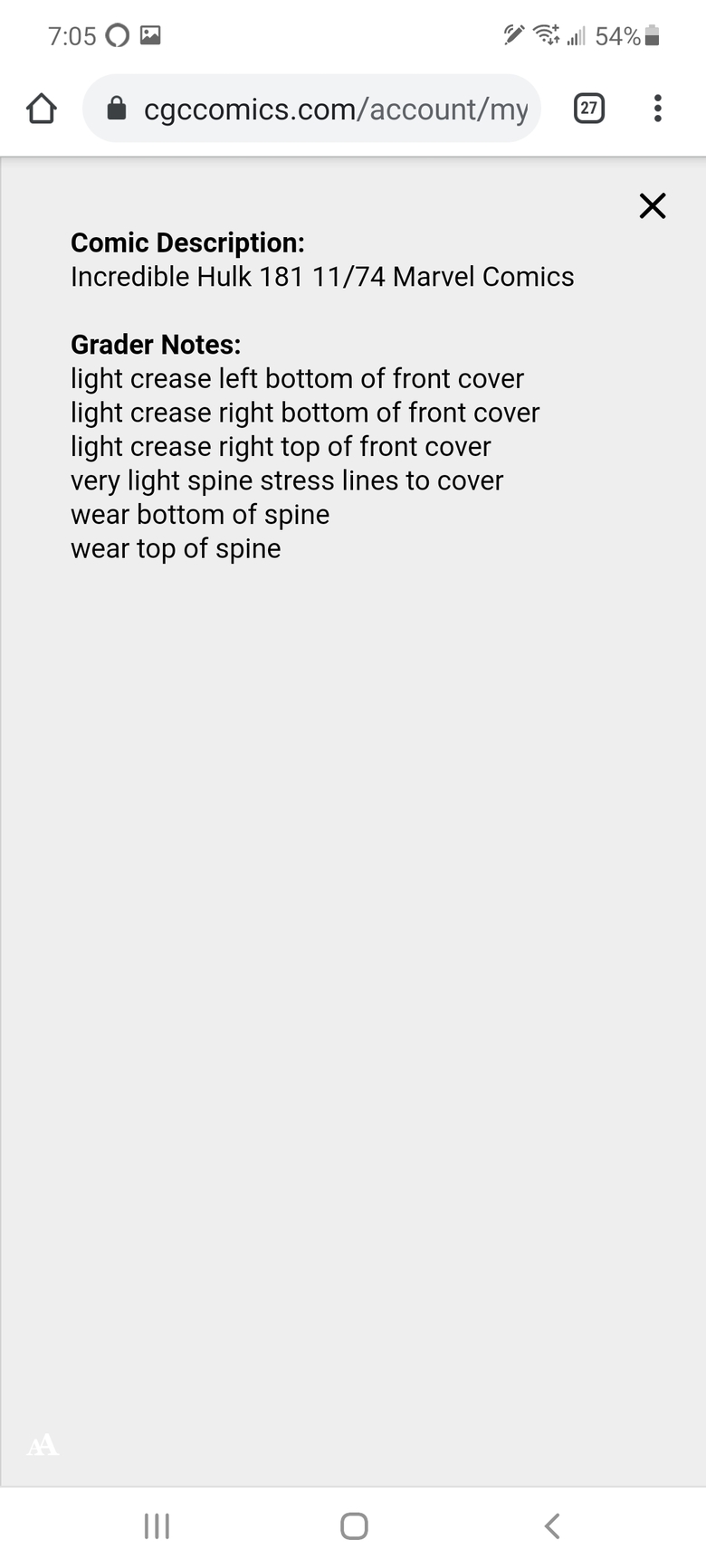Tap the system back button
The image size is (706, 1568).
(552, 1525)
